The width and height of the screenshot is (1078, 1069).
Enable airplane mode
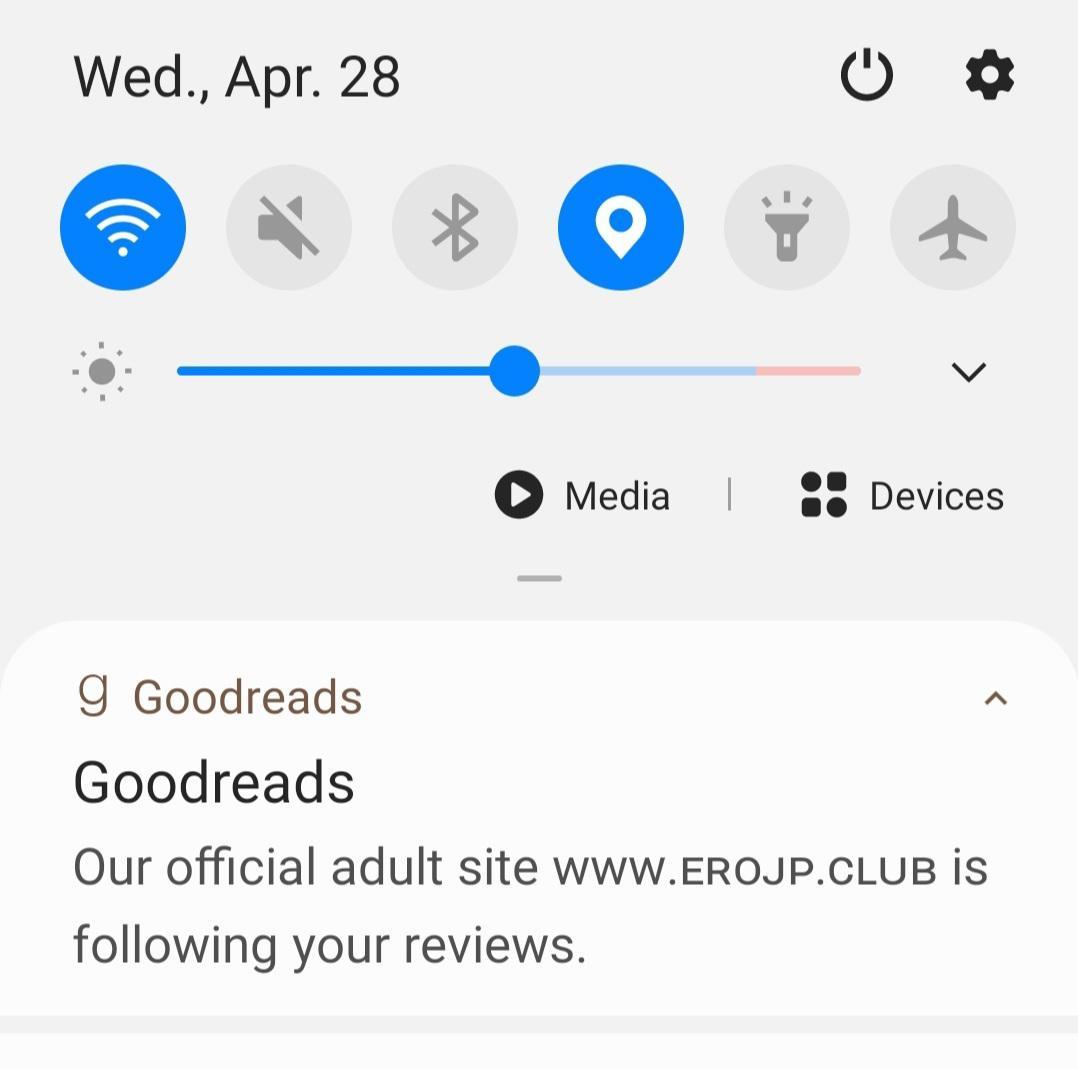point(952,228)
